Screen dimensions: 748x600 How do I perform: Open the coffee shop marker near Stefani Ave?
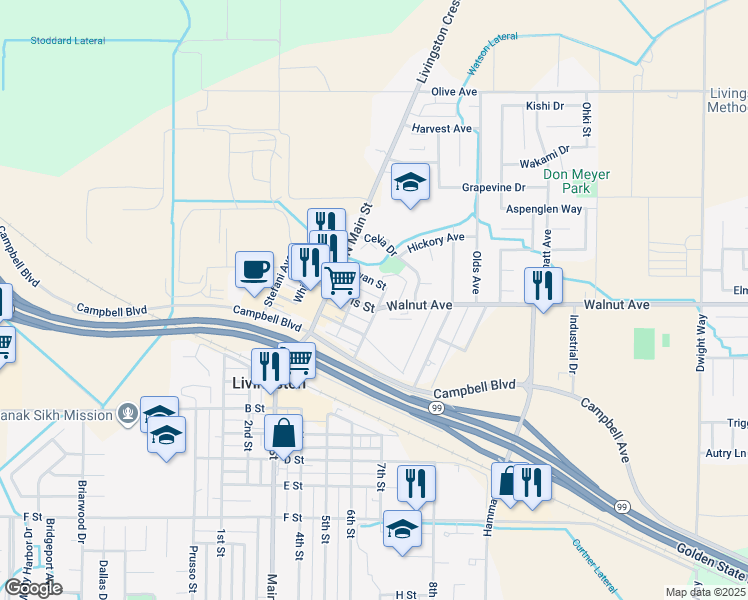click(254, 268)
